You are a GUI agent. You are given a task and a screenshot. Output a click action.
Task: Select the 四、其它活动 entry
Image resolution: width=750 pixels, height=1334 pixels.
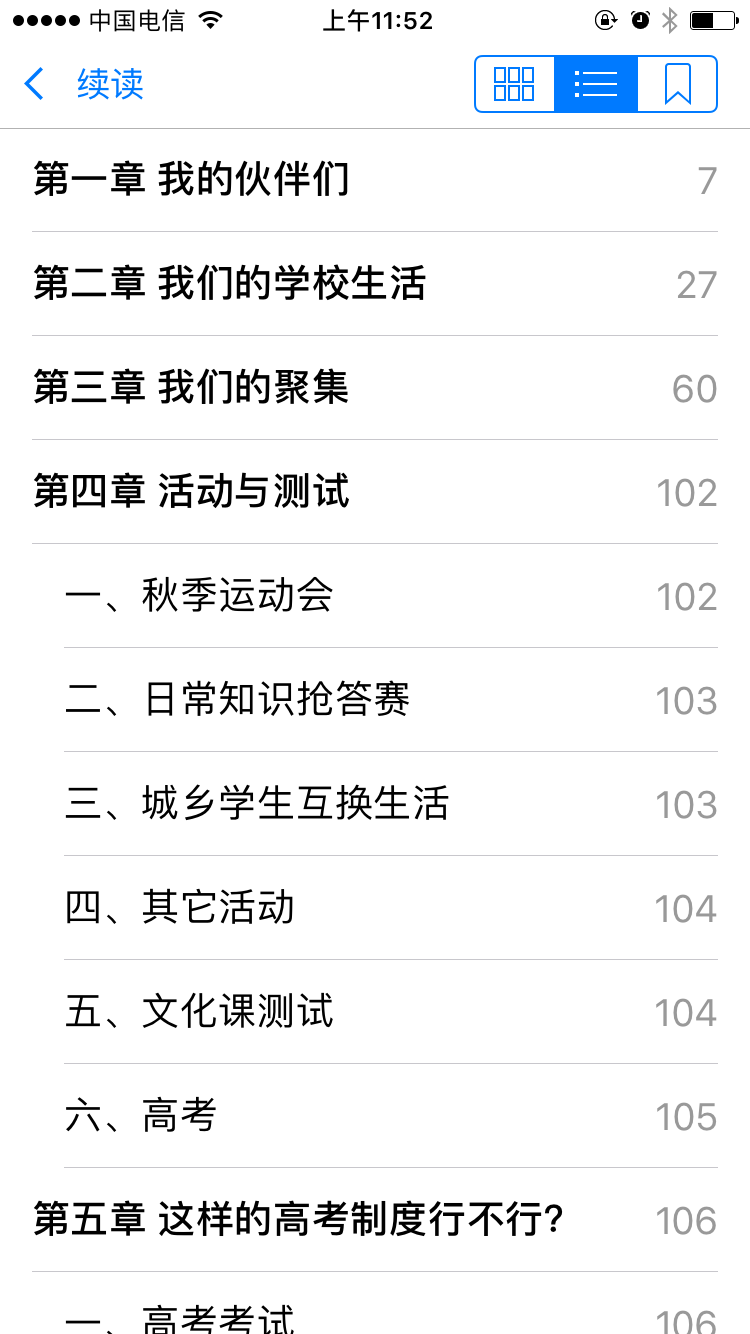(x=375, y=908)
